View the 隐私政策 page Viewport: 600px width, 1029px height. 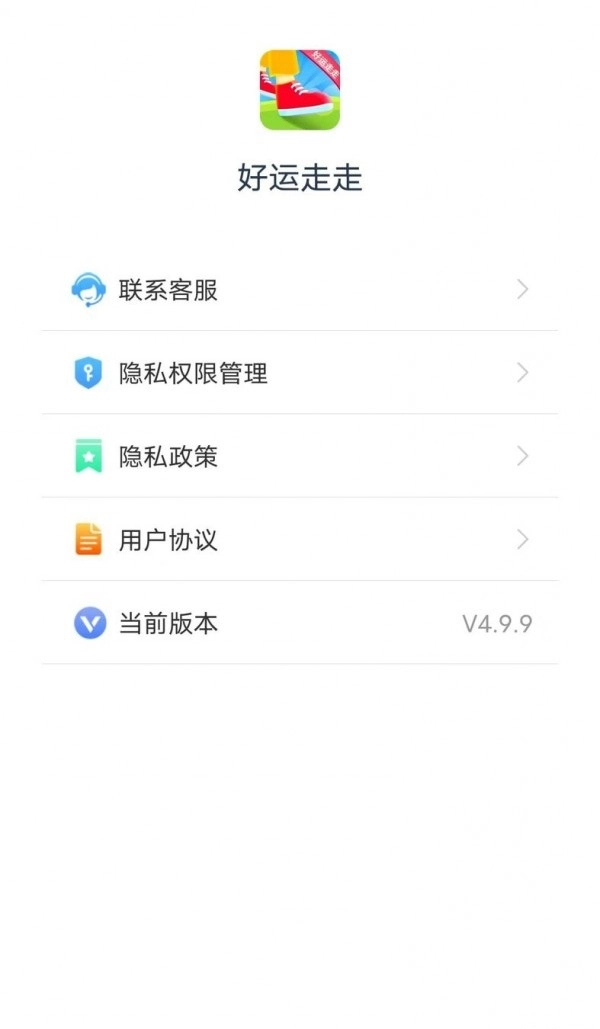[299, 456]
